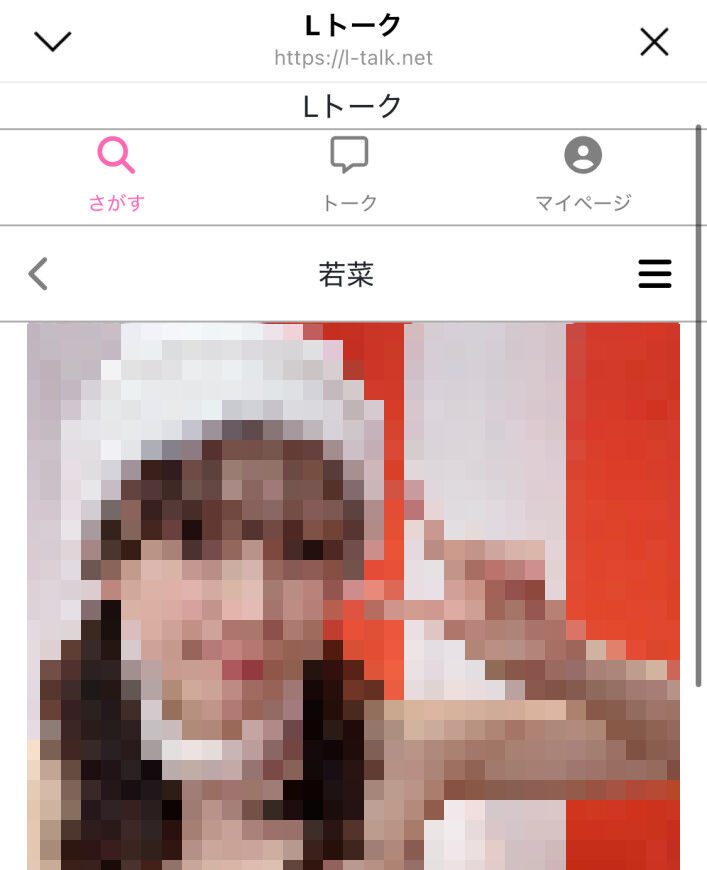Open the hamburger menu next to 若菜
Viewport: 707px width, 870px height.
pyautogui.click(x=654, y=274)
